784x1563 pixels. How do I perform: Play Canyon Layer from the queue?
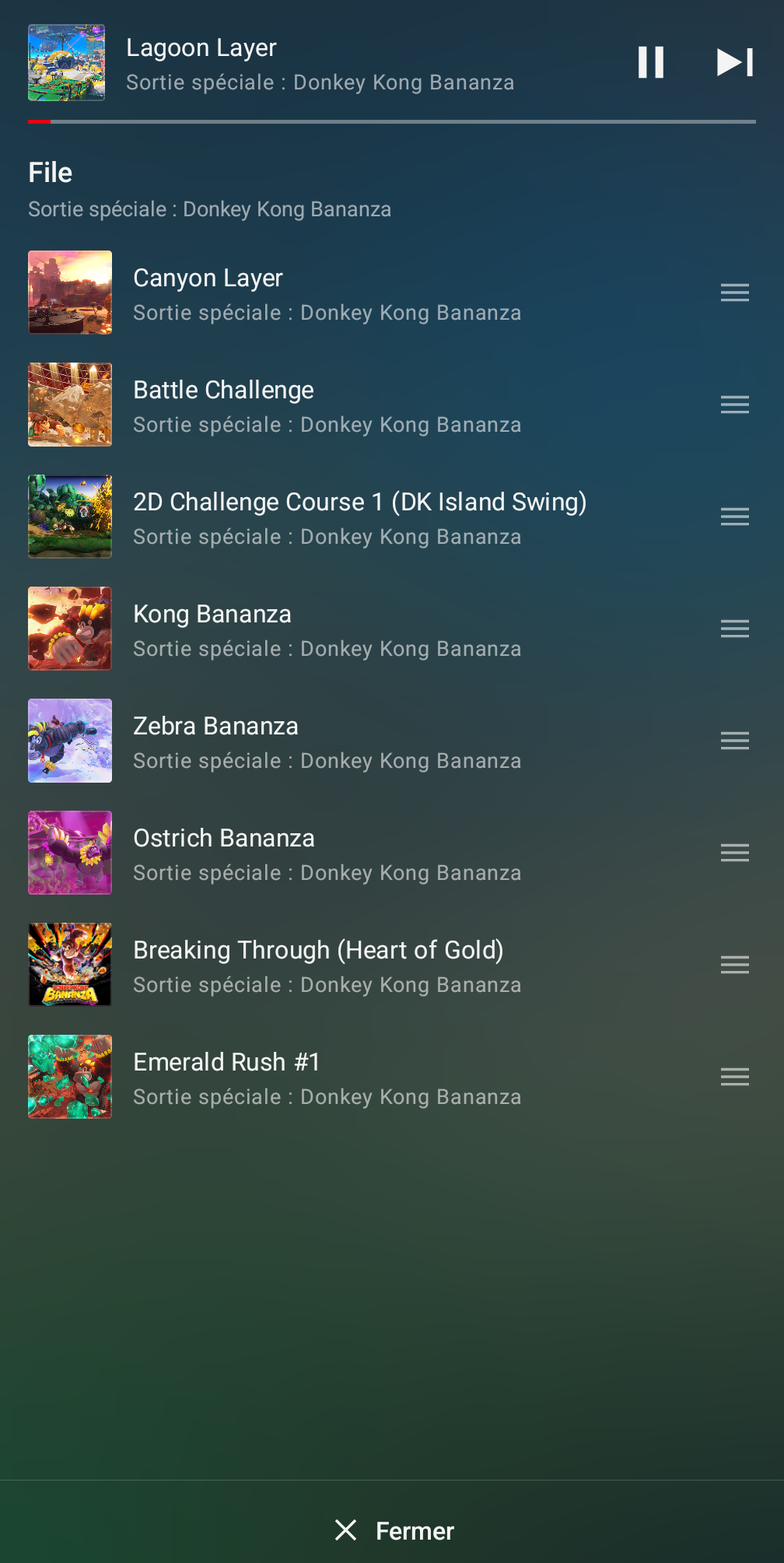point(327,293)
